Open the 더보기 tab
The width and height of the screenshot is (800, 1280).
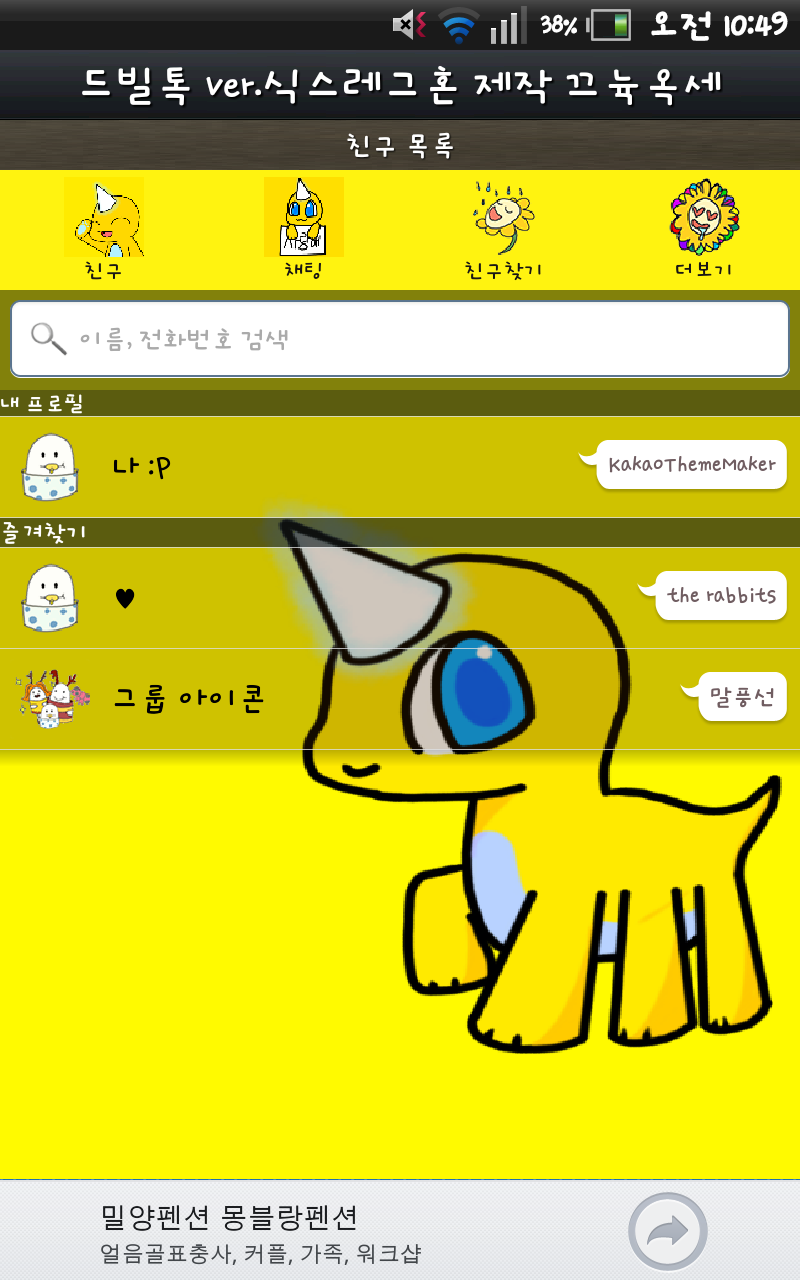pos(702,228)
